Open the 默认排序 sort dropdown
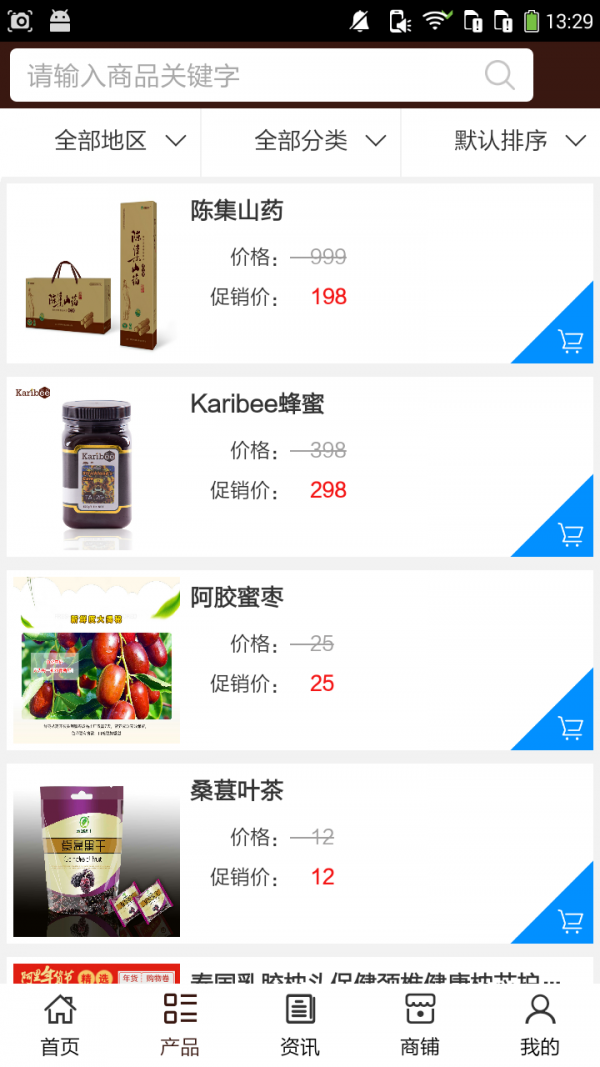 pyautogui.click(x=519, y=141)
